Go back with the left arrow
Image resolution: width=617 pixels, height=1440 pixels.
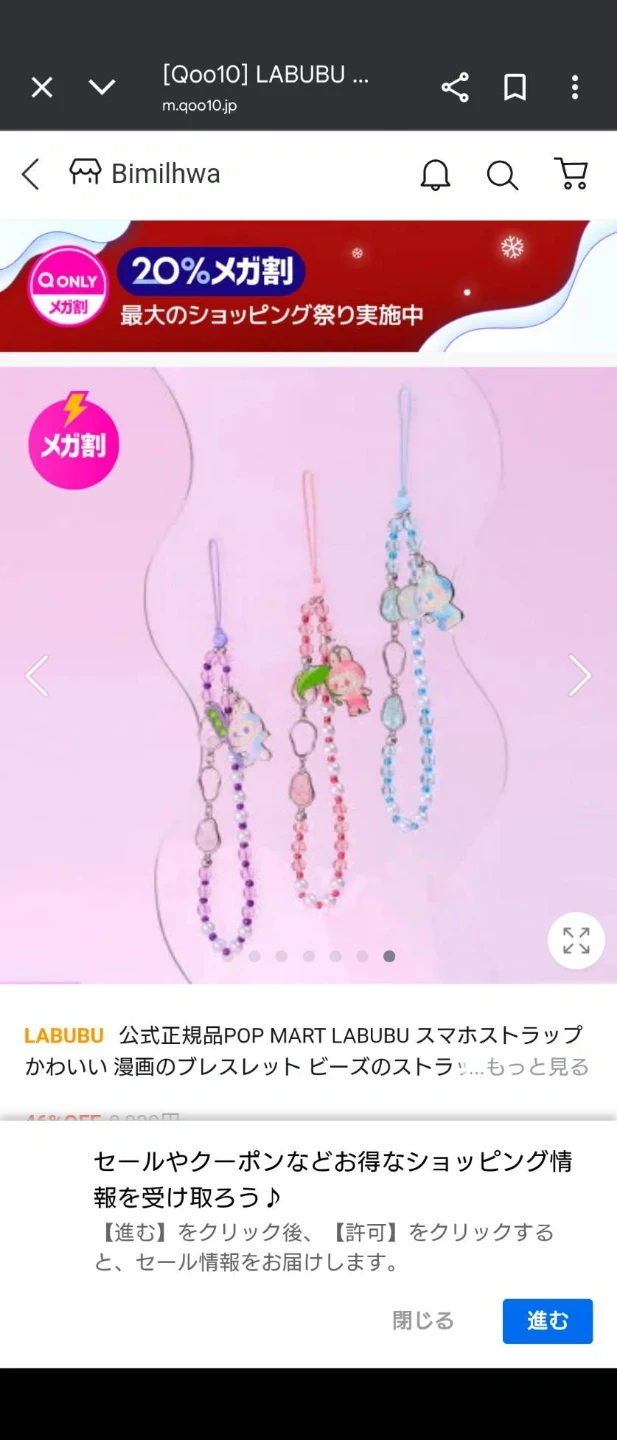(31, 174)
